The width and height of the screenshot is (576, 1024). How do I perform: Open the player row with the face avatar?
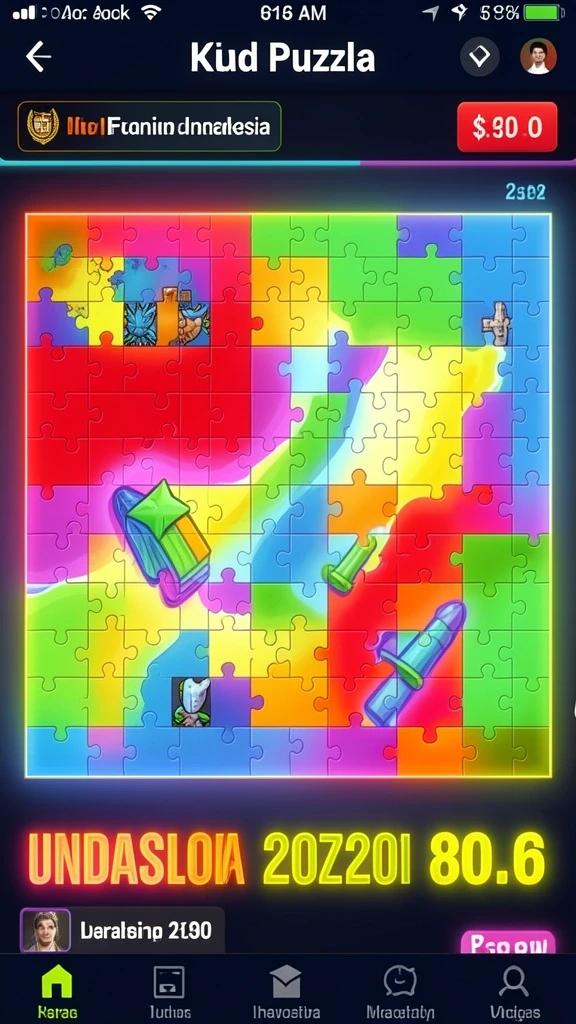[x=122, y=930]
